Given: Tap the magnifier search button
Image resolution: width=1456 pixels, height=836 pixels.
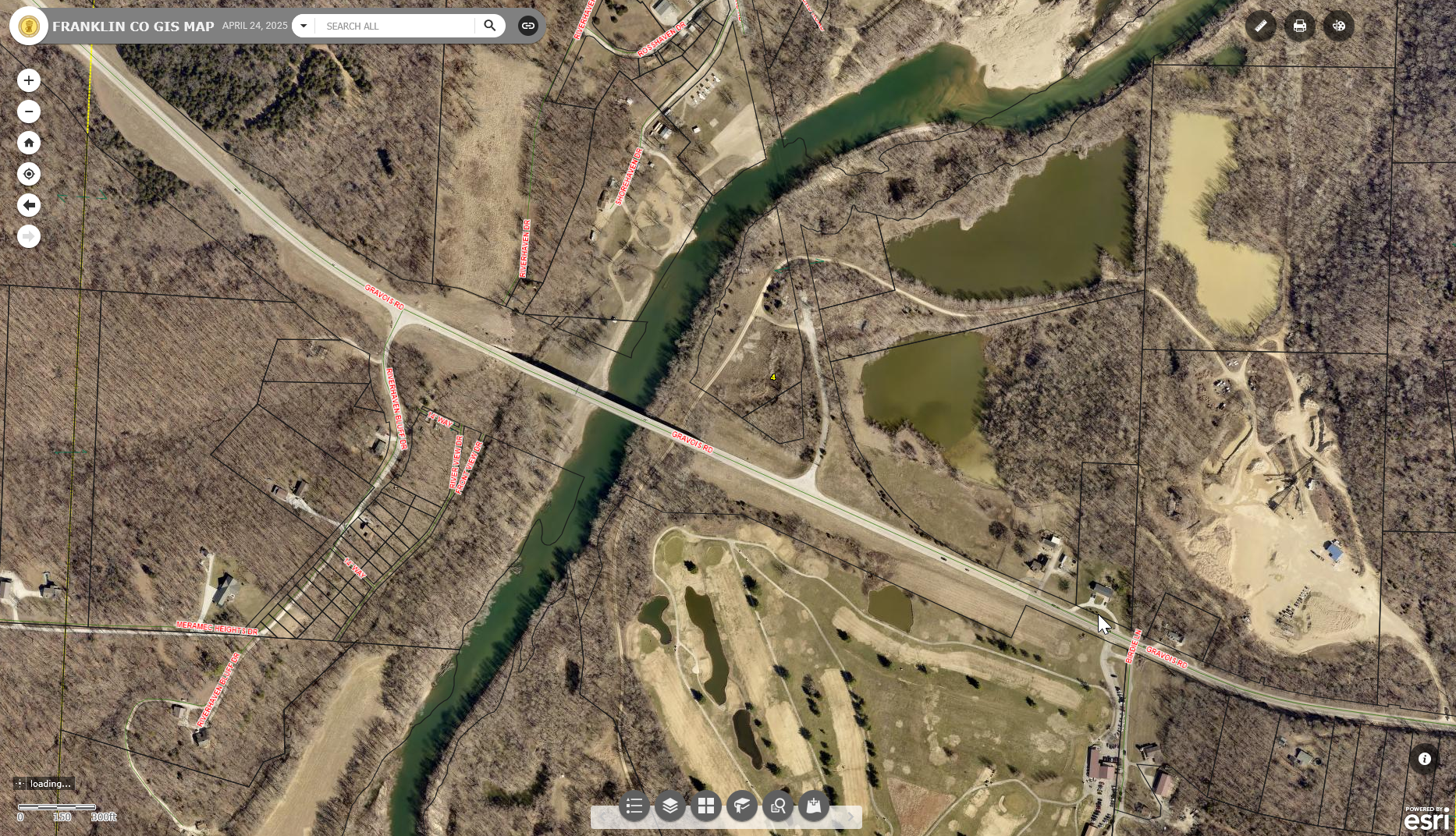Looking at the screenshot, I should tap(490, 26).
